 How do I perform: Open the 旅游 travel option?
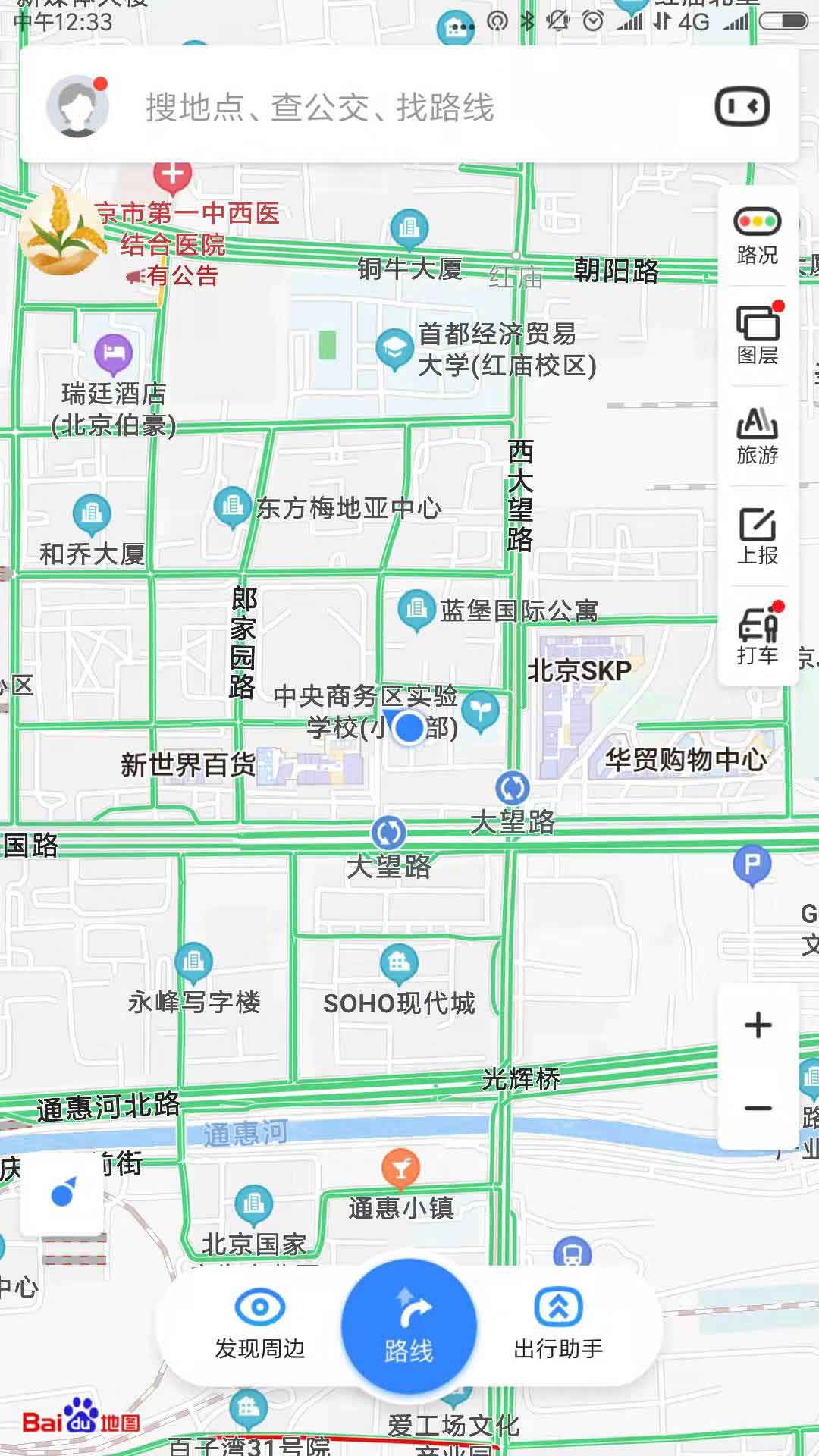click(757, 436)
